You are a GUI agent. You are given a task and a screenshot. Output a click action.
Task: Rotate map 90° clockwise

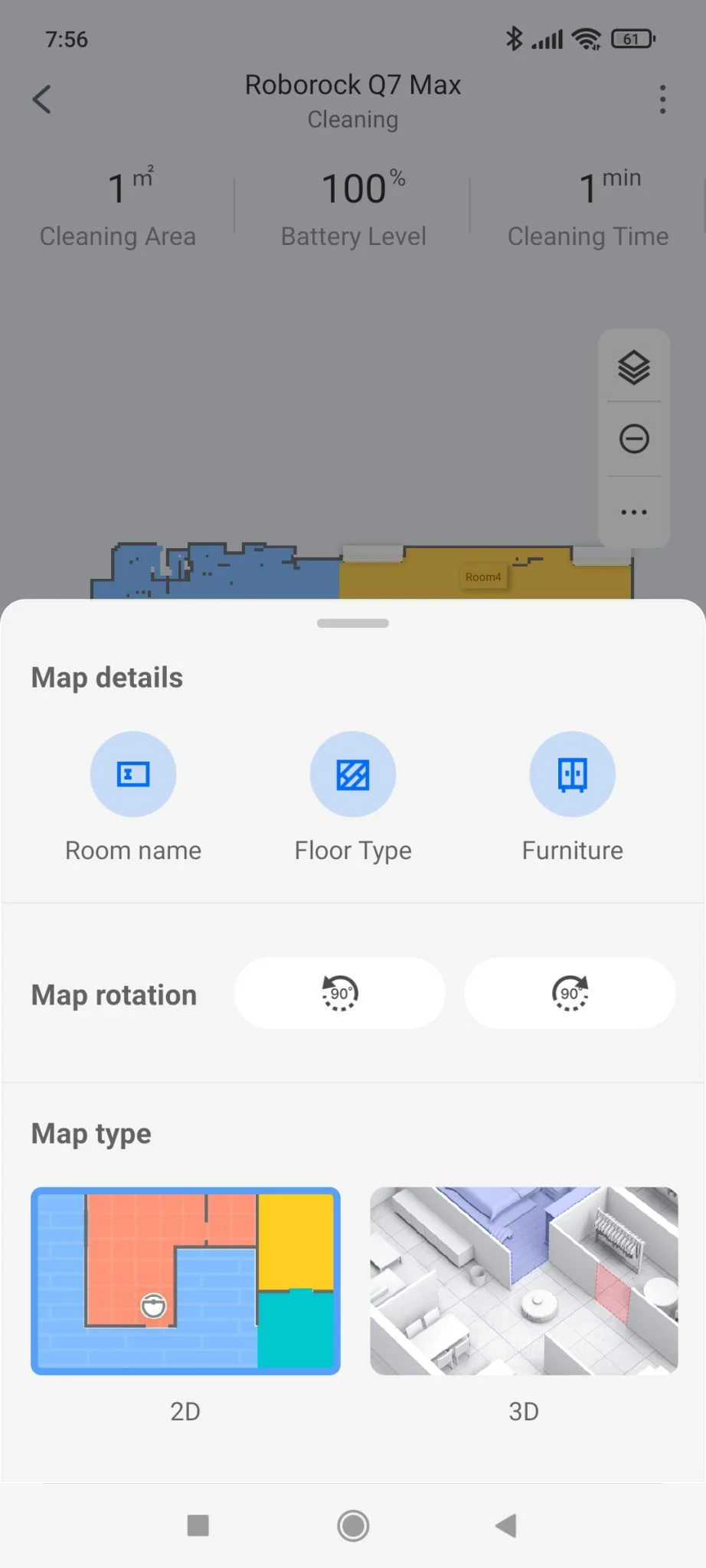tap(570, 993)
